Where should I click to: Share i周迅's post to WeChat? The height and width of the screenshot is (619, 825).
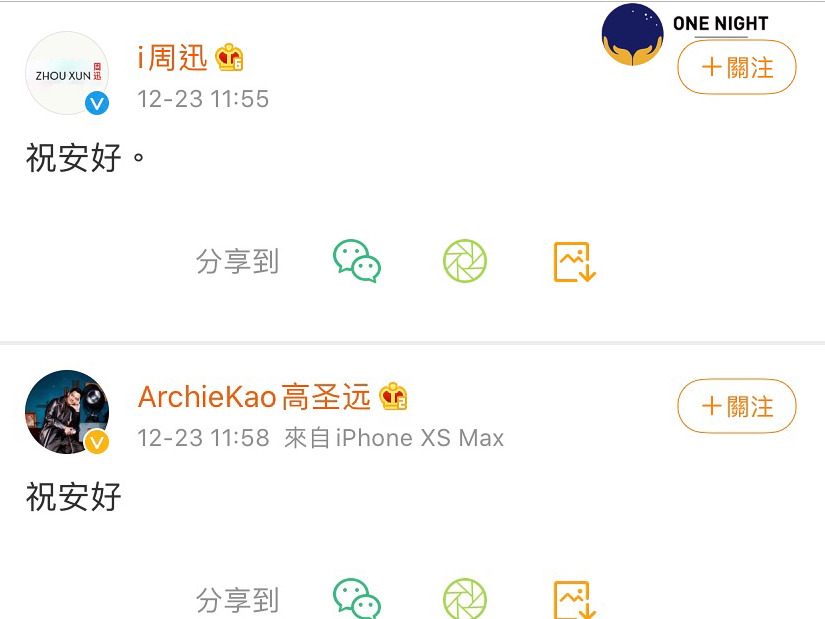coord(356,261)
